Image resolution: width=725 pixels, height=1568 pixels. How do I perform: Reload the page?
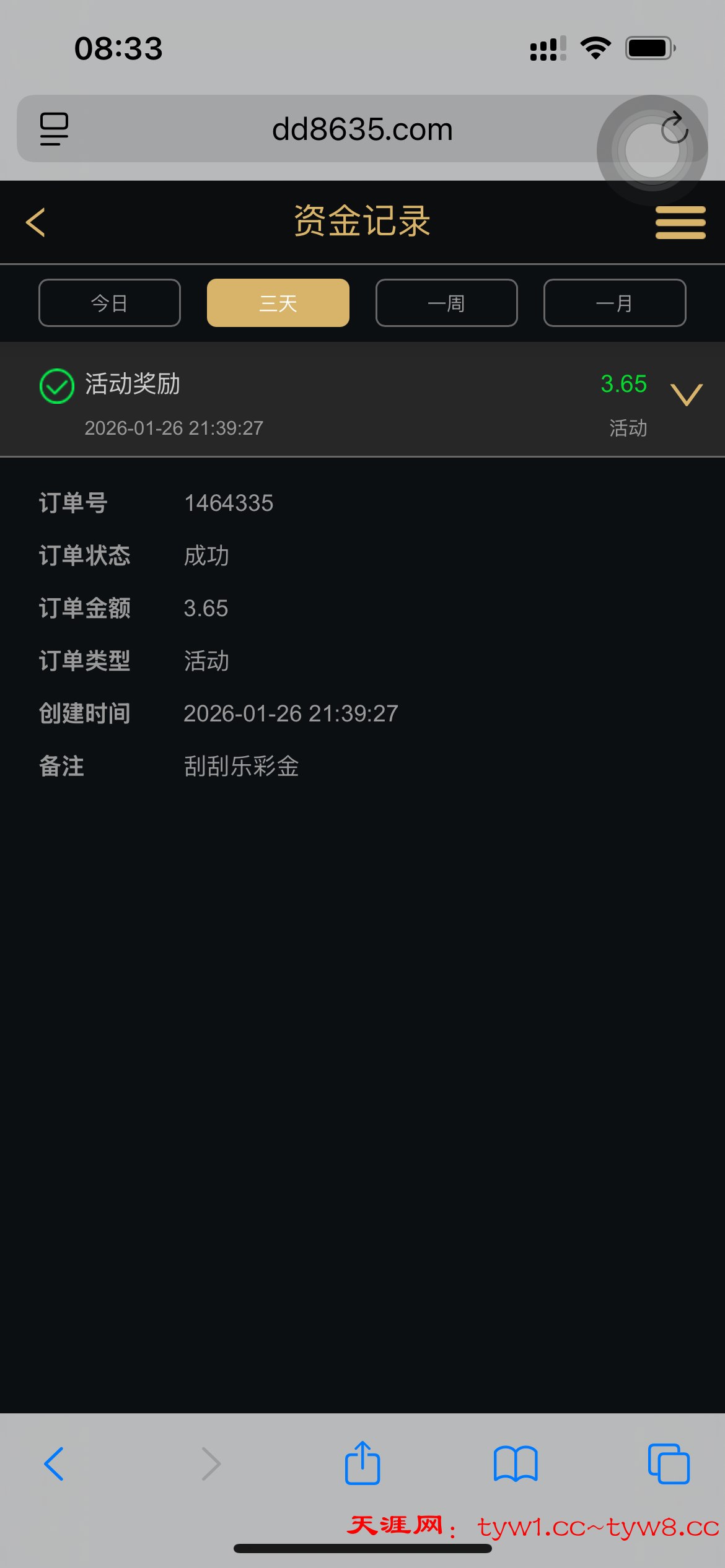674,128
